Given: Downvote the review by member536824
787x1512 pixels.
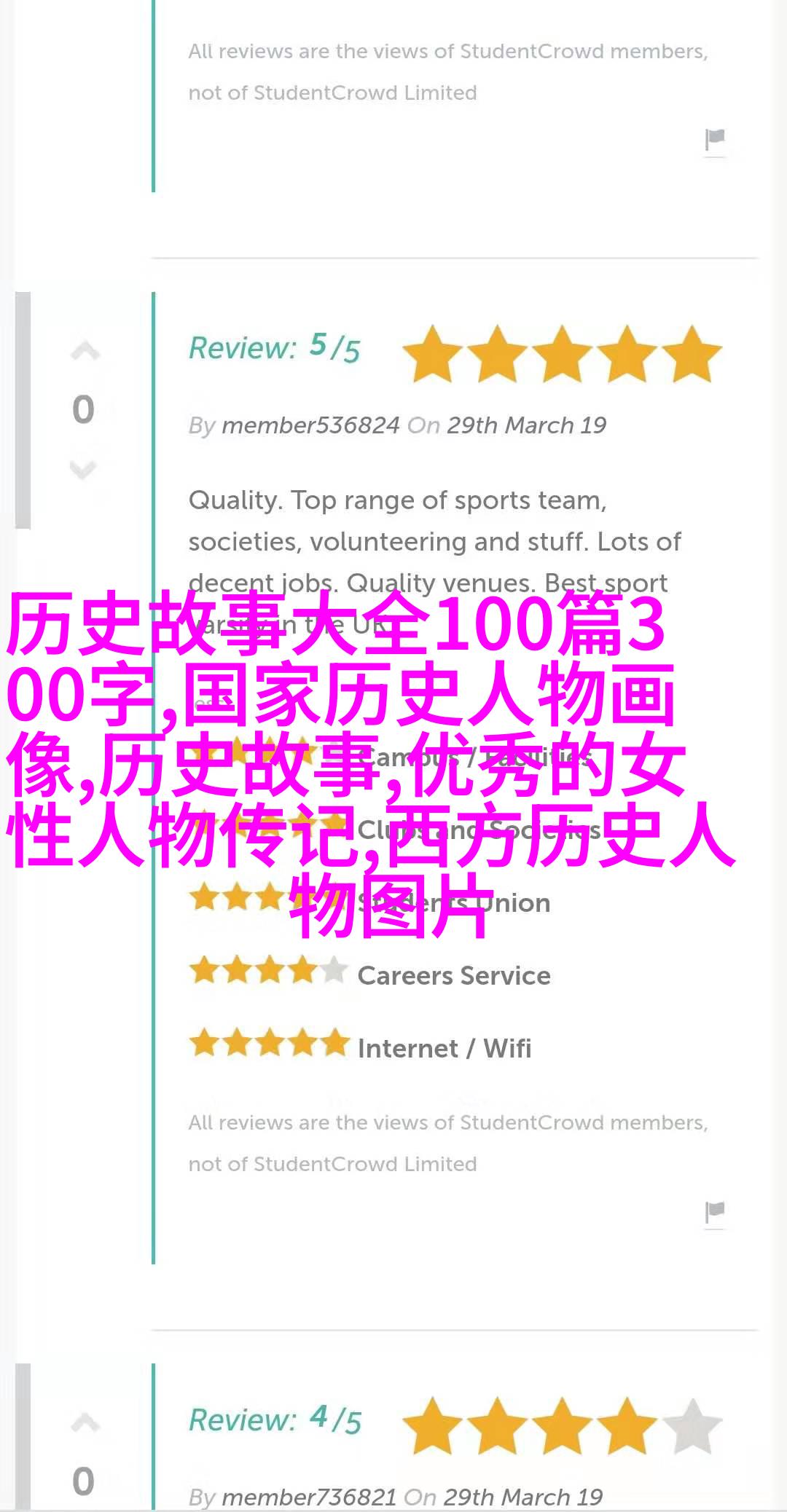Looking at the screenshot, I should tap(83, 470).
